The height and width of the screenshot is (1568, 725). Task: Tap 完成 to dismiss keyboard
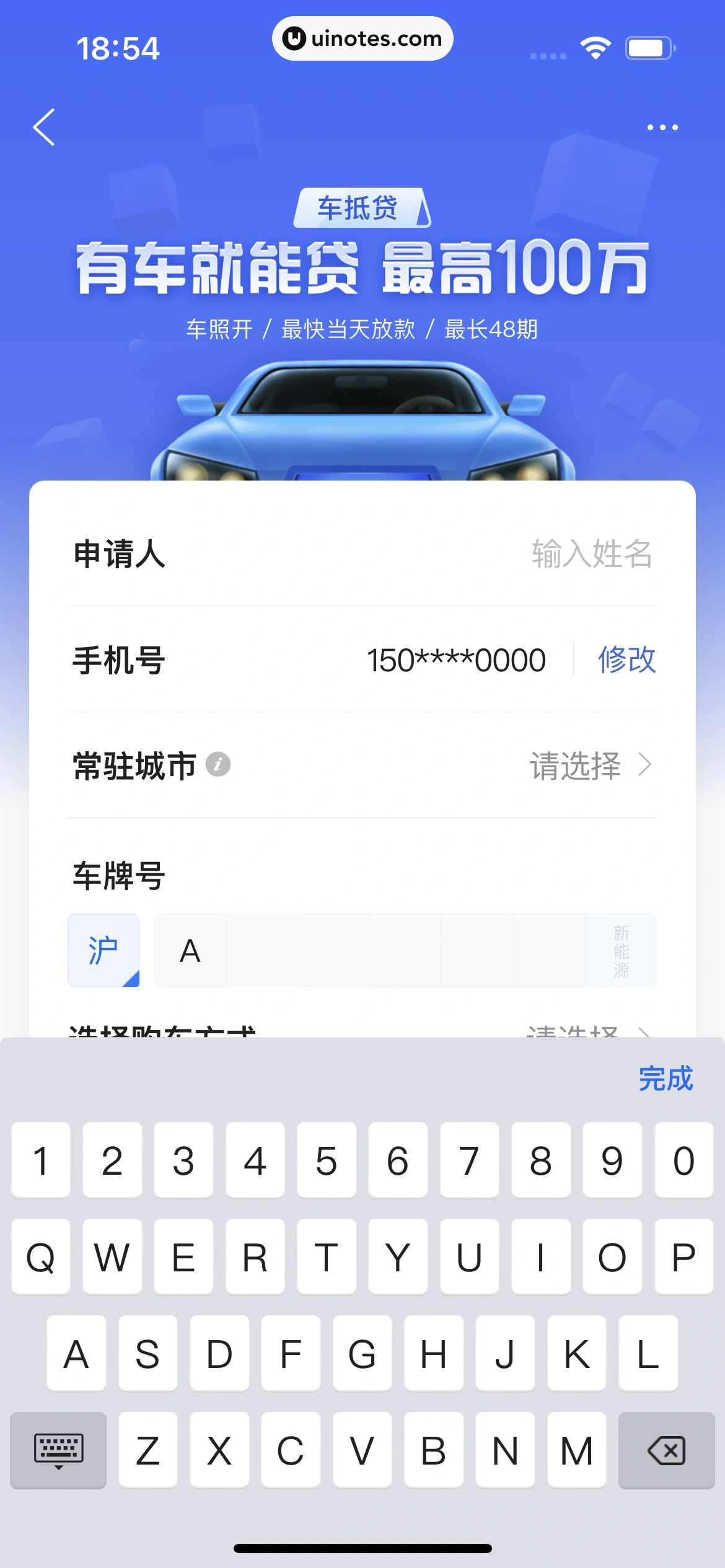(x=665, y=1079)
